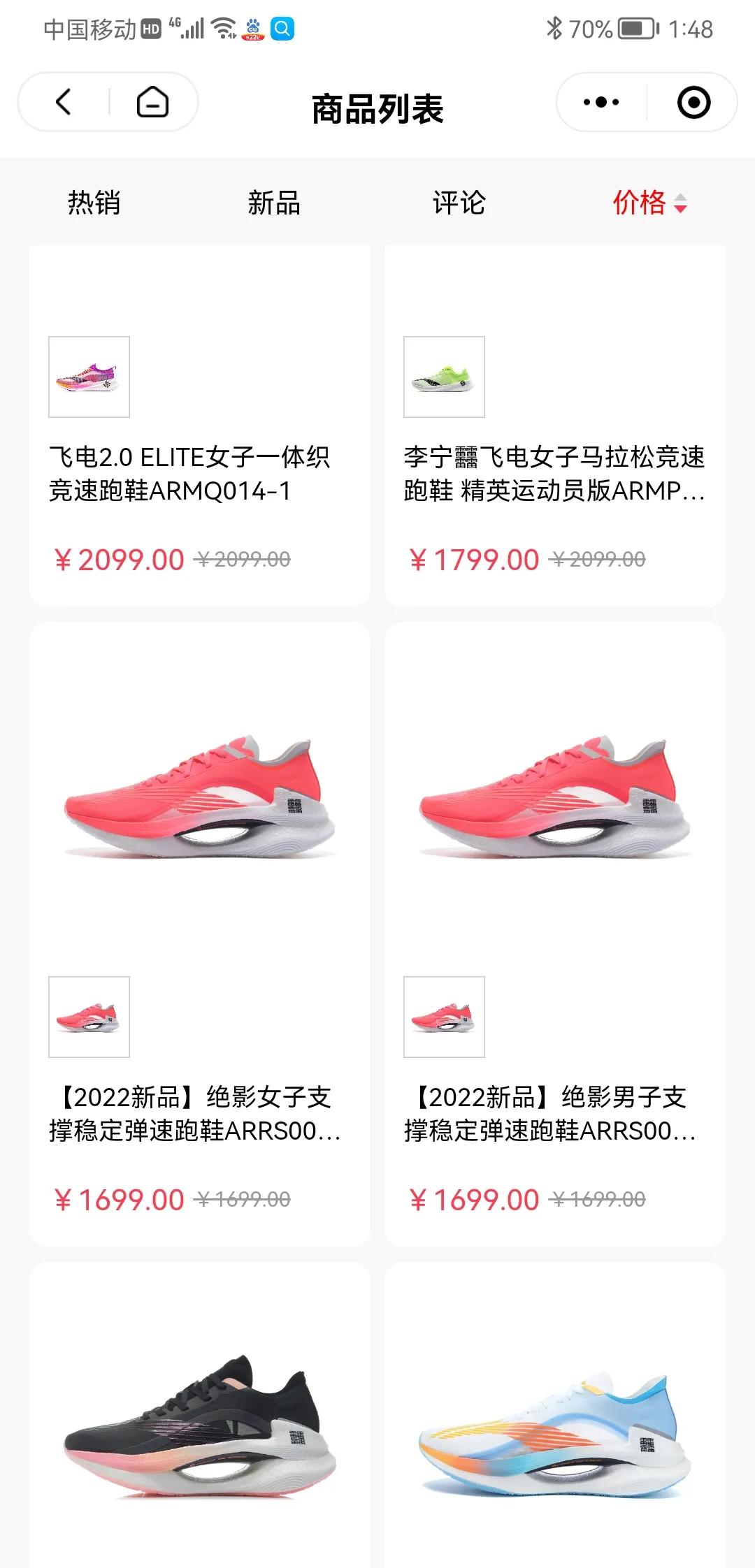The height and width of the screenshot is (1568, 755).
Task: Tap the back arrow to go back
Action: (63, 103)
